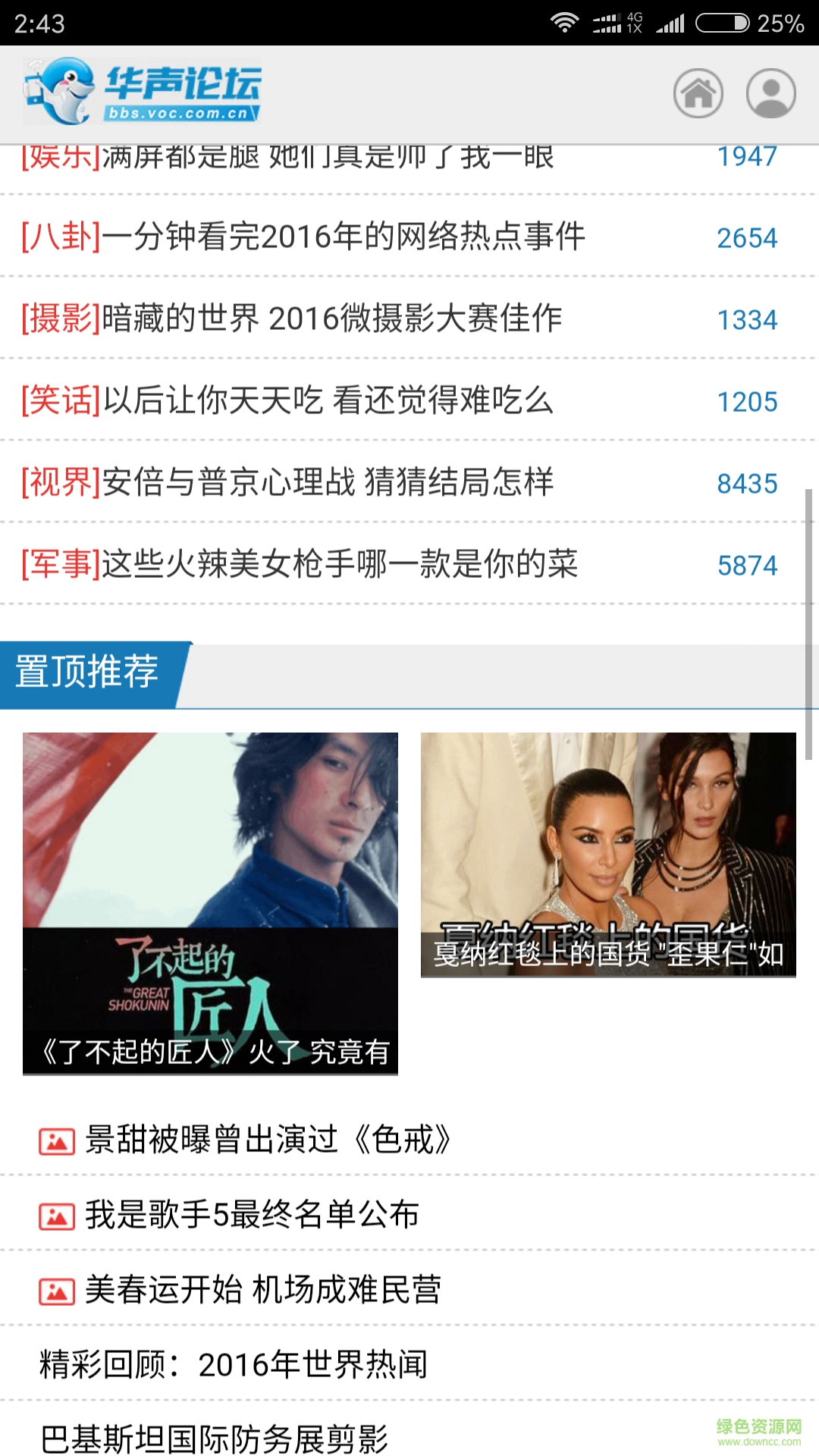The height and width of the screenshot is (1456, 819).
Task: Open 《了不起的匠人》 featured image card
Action: [x=210, y=902]
